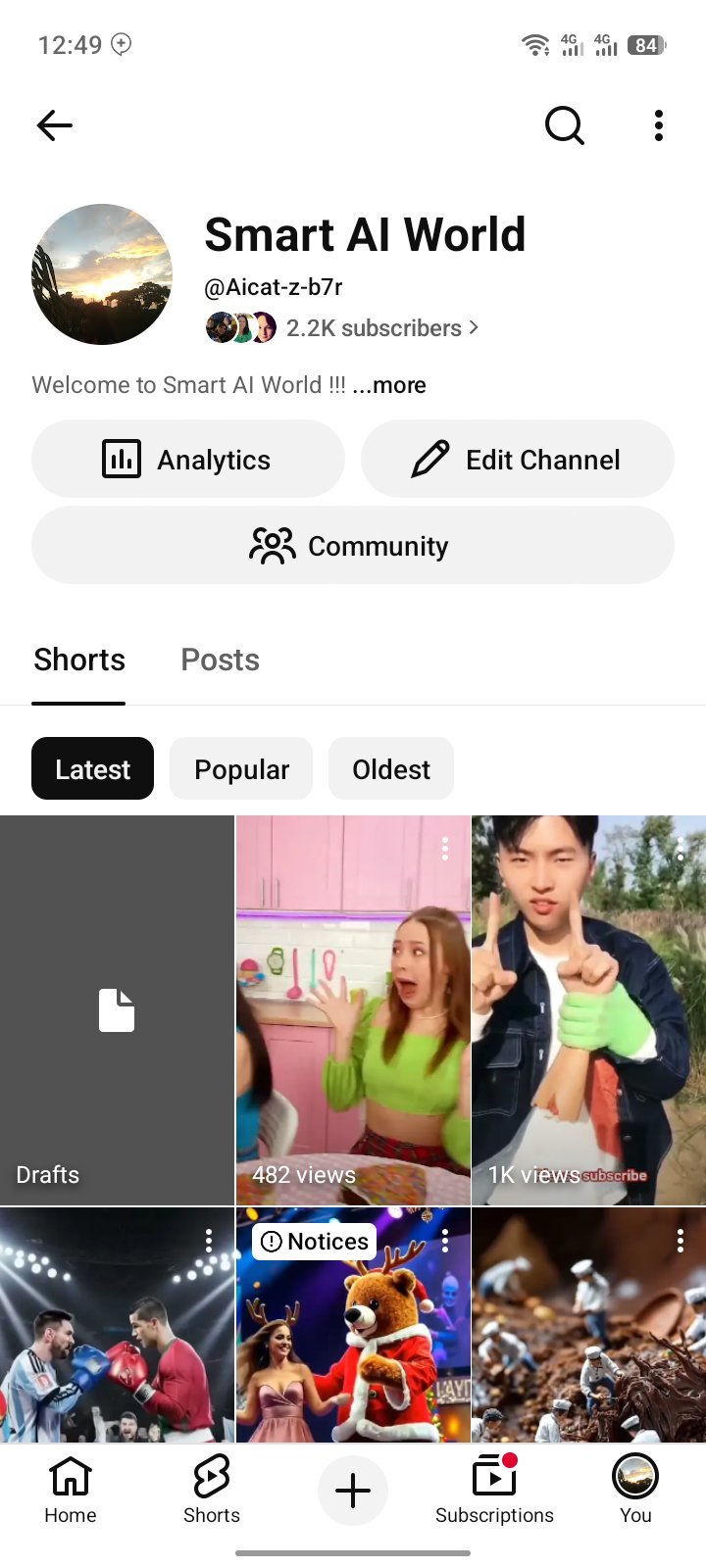Go back using the top arrow
The width and height of the screenshot is (706, 1568).
pyautogui.click(x=55, y=125)
